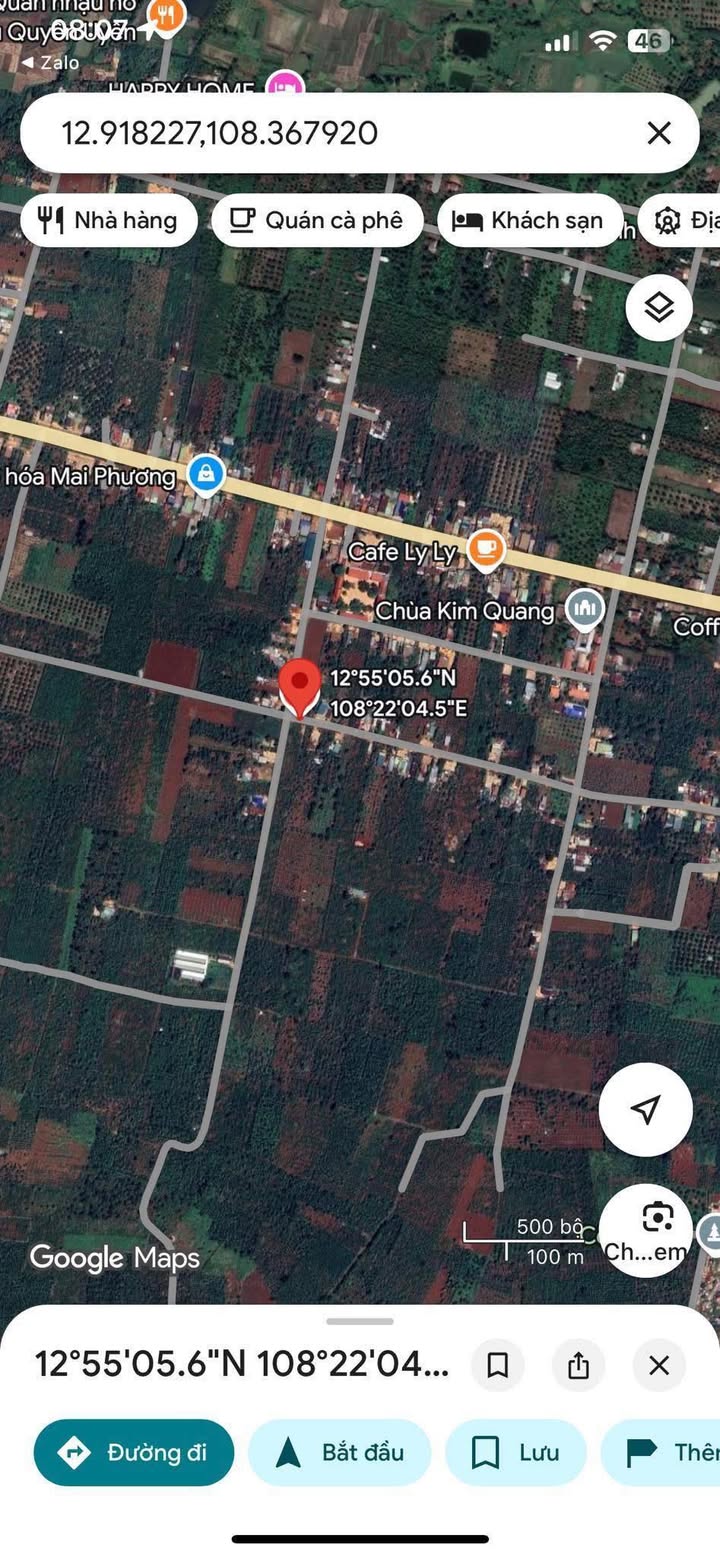720x1557 pixels.
Task: Filter by Nhà hàng restaurants
Action: (108, 220)
